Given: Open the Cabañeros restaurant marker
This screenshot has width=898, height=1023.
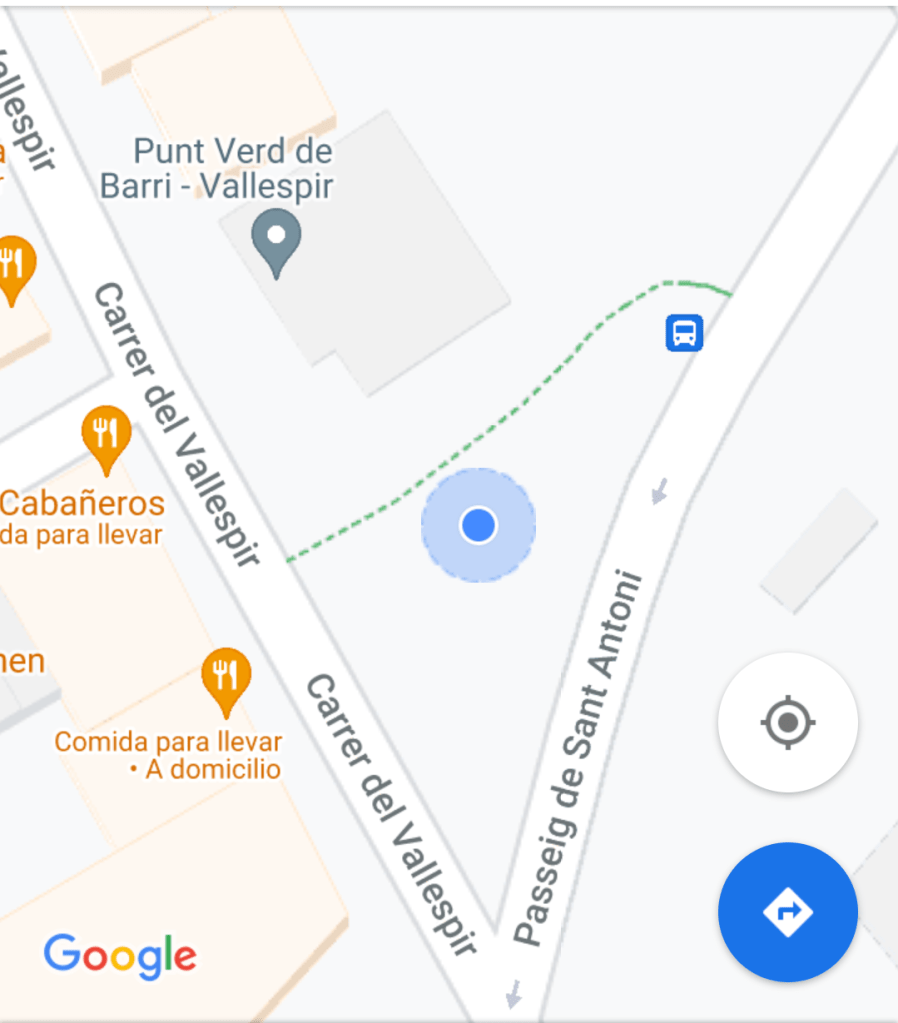Looking at the screenshot, I should click(x=105, y=438).
